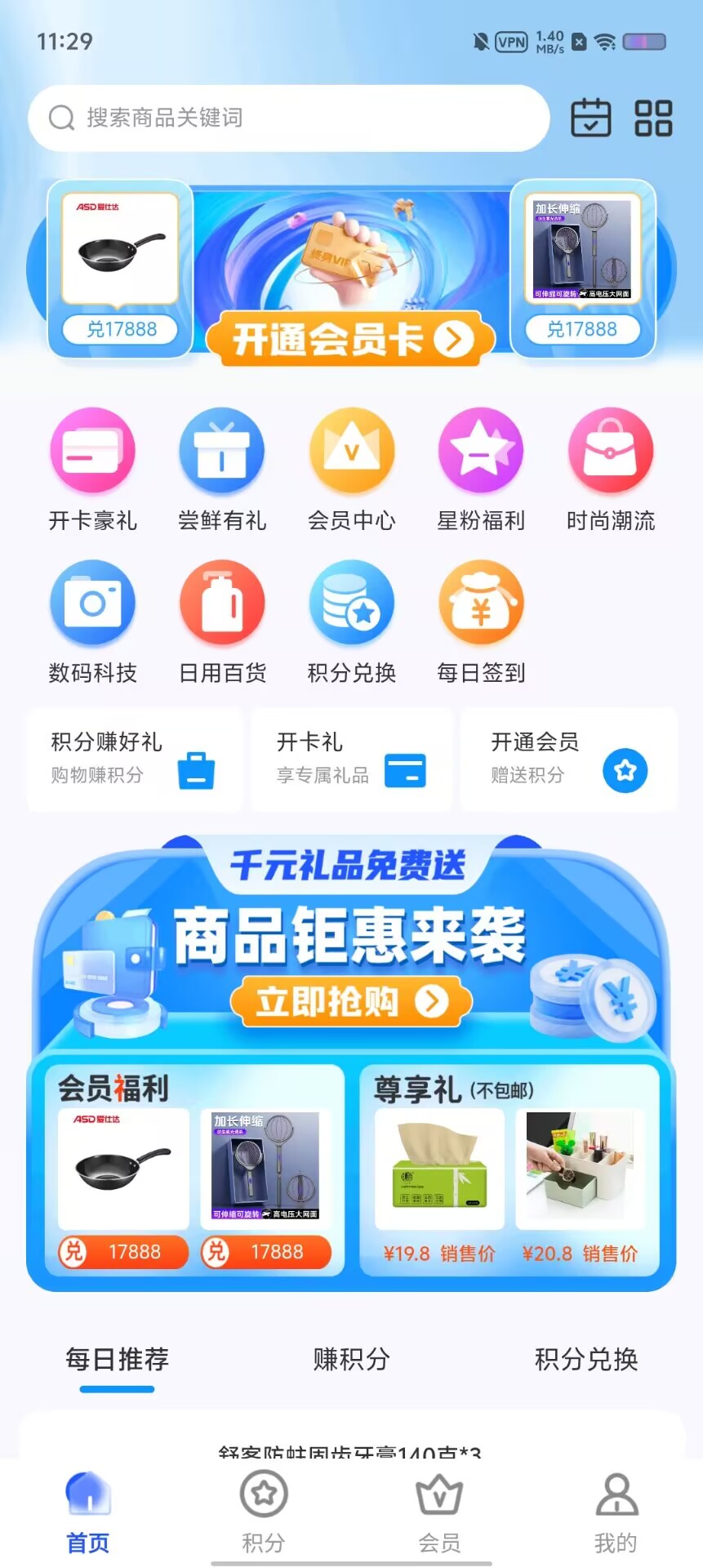
Task: Open the 开卡礼 card
Action: (x=352, y=759)
